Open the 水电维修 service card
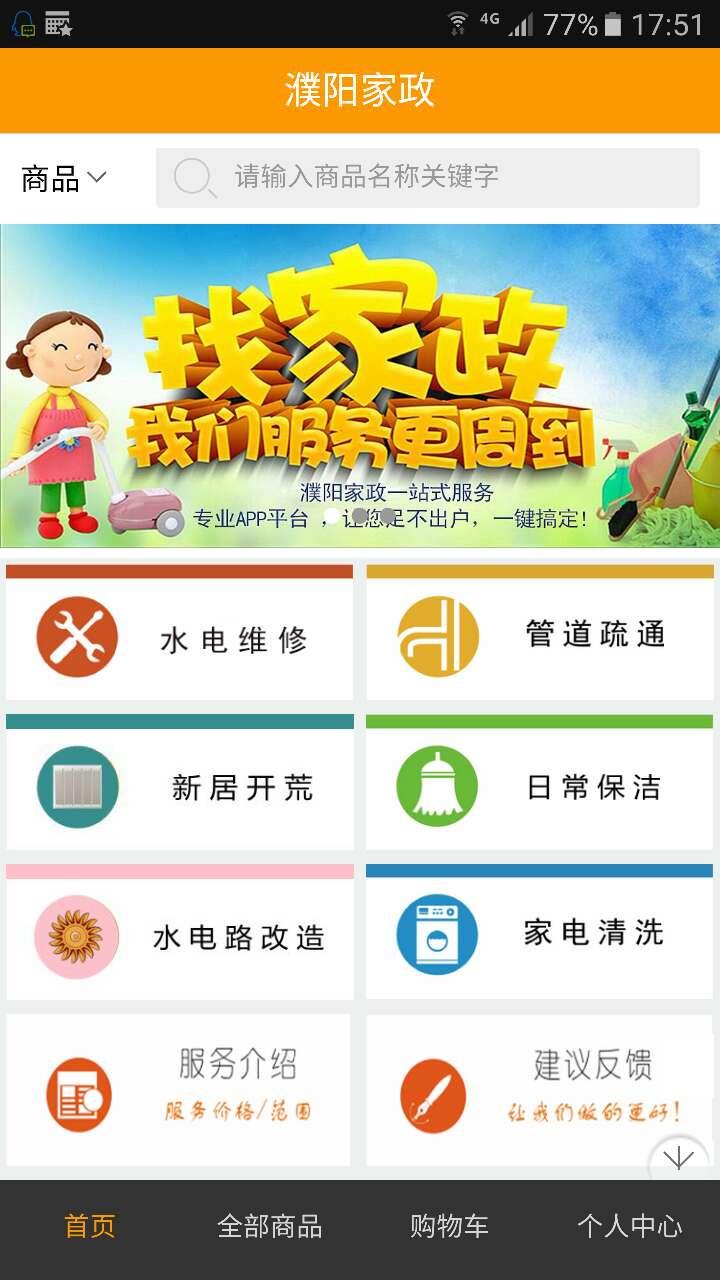This screenshot has height=1280, width=720. point(180,634)
